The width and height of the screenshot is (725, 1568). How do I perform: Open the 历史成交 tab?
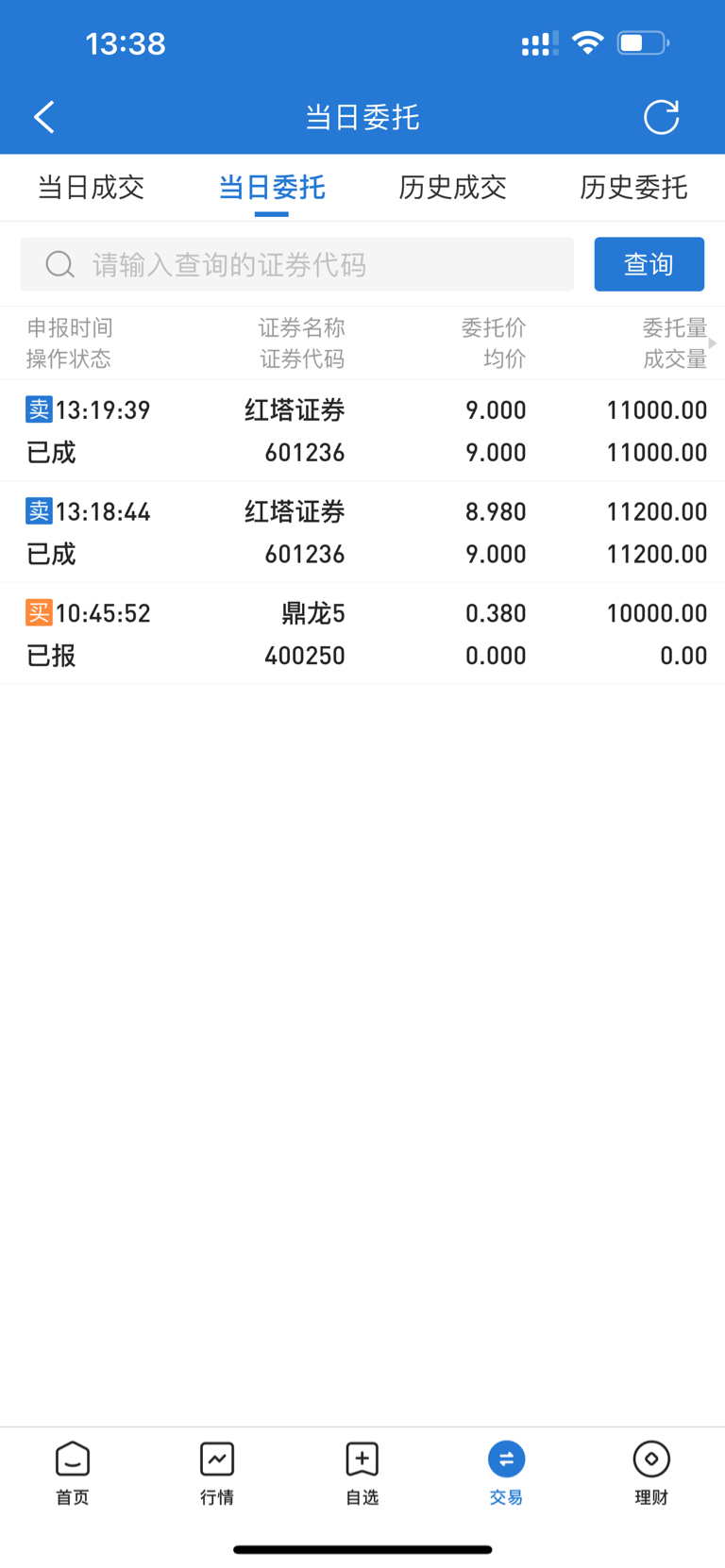tap(452, 187)
